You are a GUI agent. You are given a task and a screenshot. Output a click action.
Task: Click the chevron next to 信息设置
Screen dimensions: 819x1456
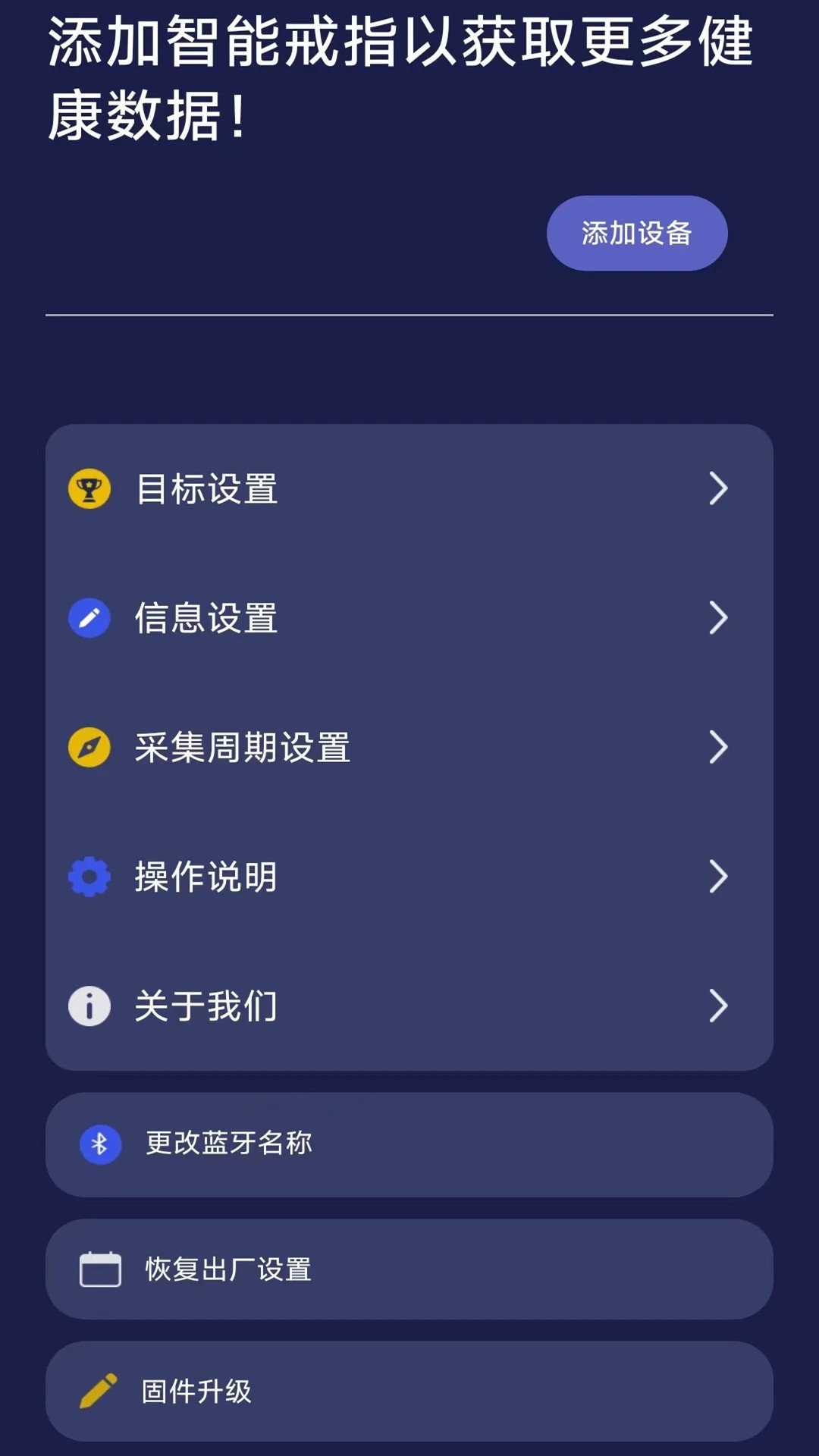(x=719, y=619)
